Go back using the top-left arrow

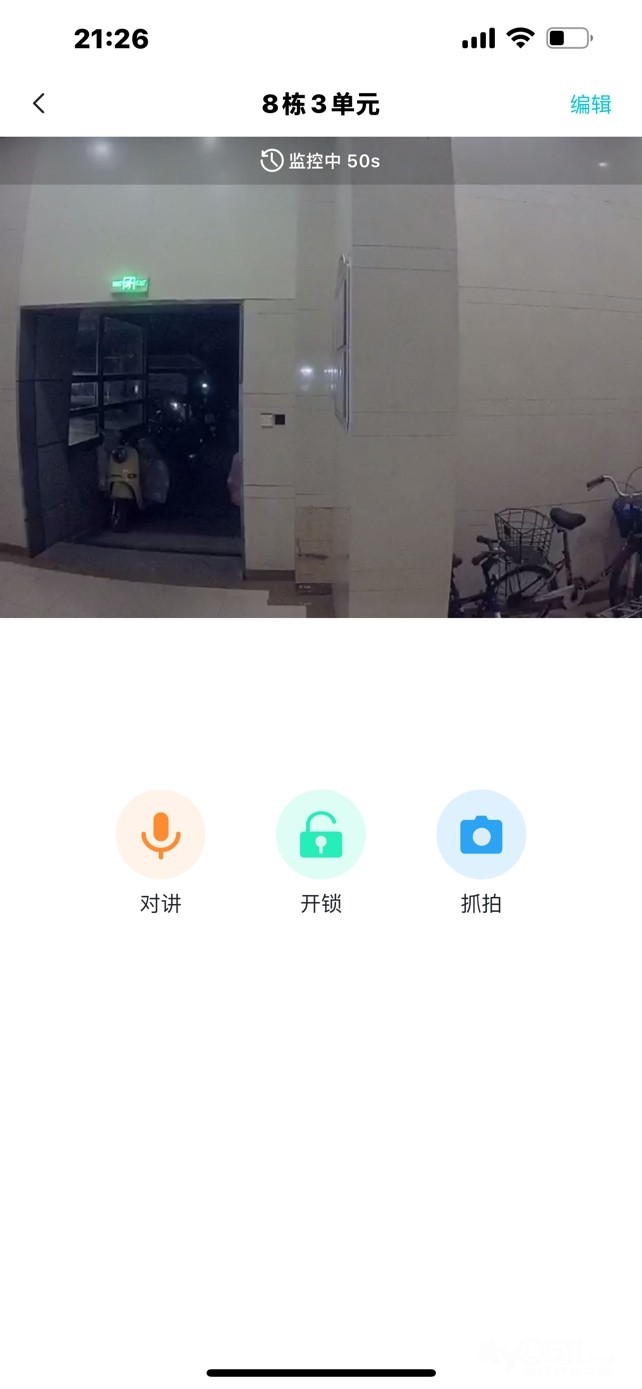click(39, 103)
